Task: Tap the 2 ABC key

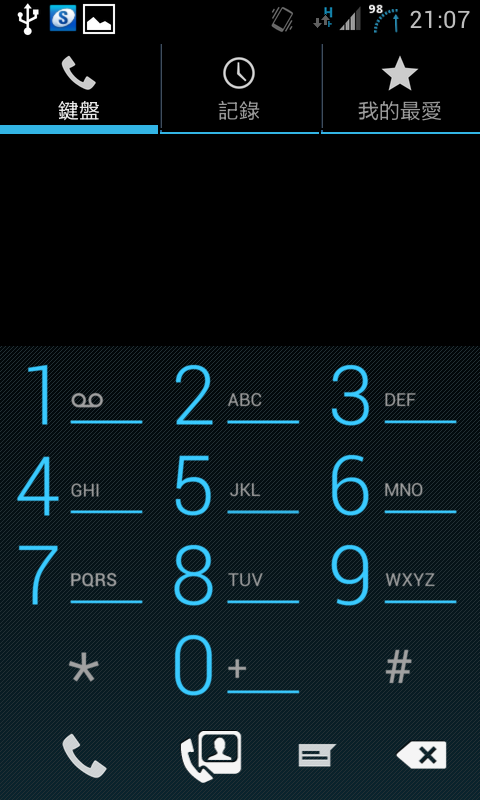Action: [x=237, y=395]
